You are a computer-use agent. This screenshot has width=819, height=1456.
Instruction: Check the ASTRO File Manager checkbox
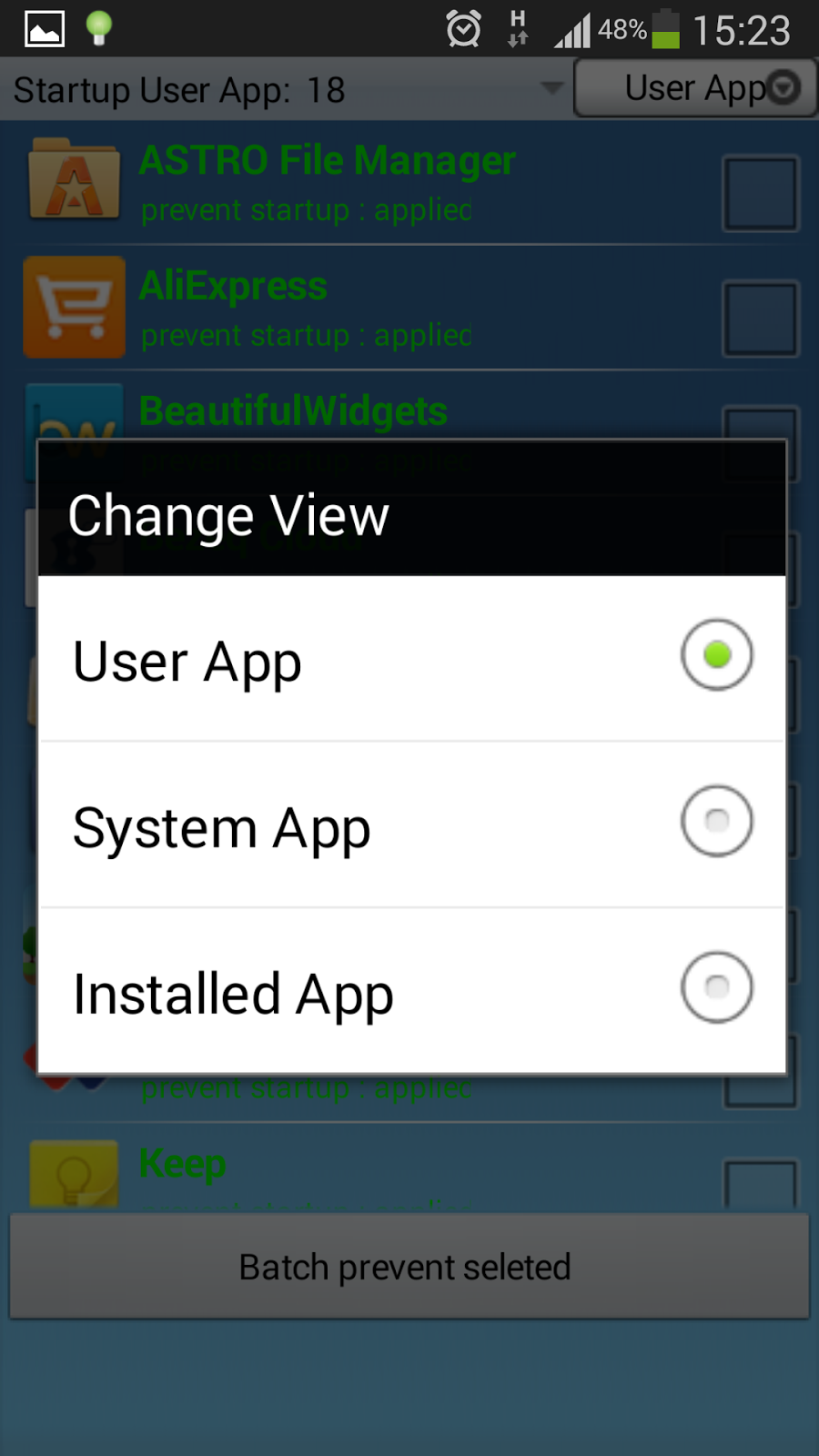pyautogui.click(x=760, y=193)
